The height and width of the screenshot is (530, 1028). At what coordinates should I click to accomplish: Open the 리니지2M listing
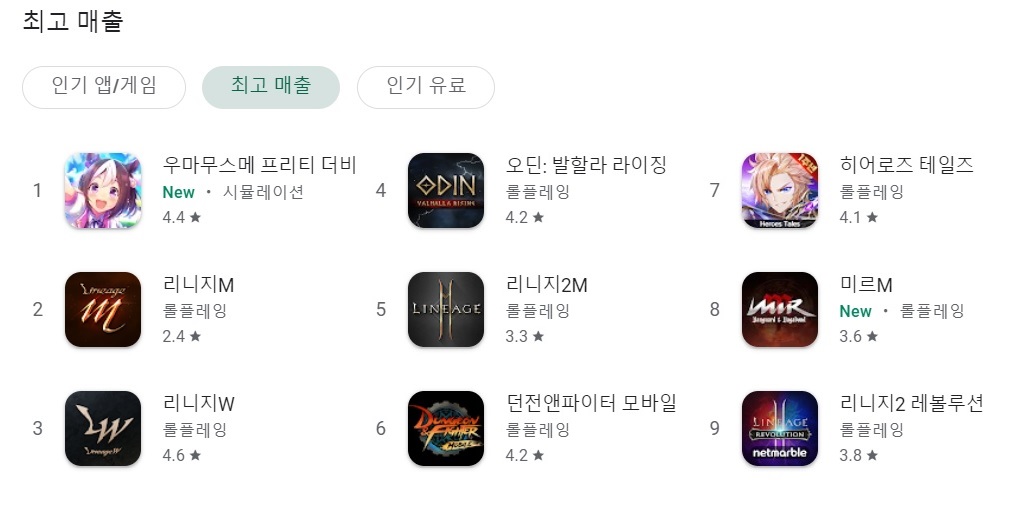tap(547, 285)
